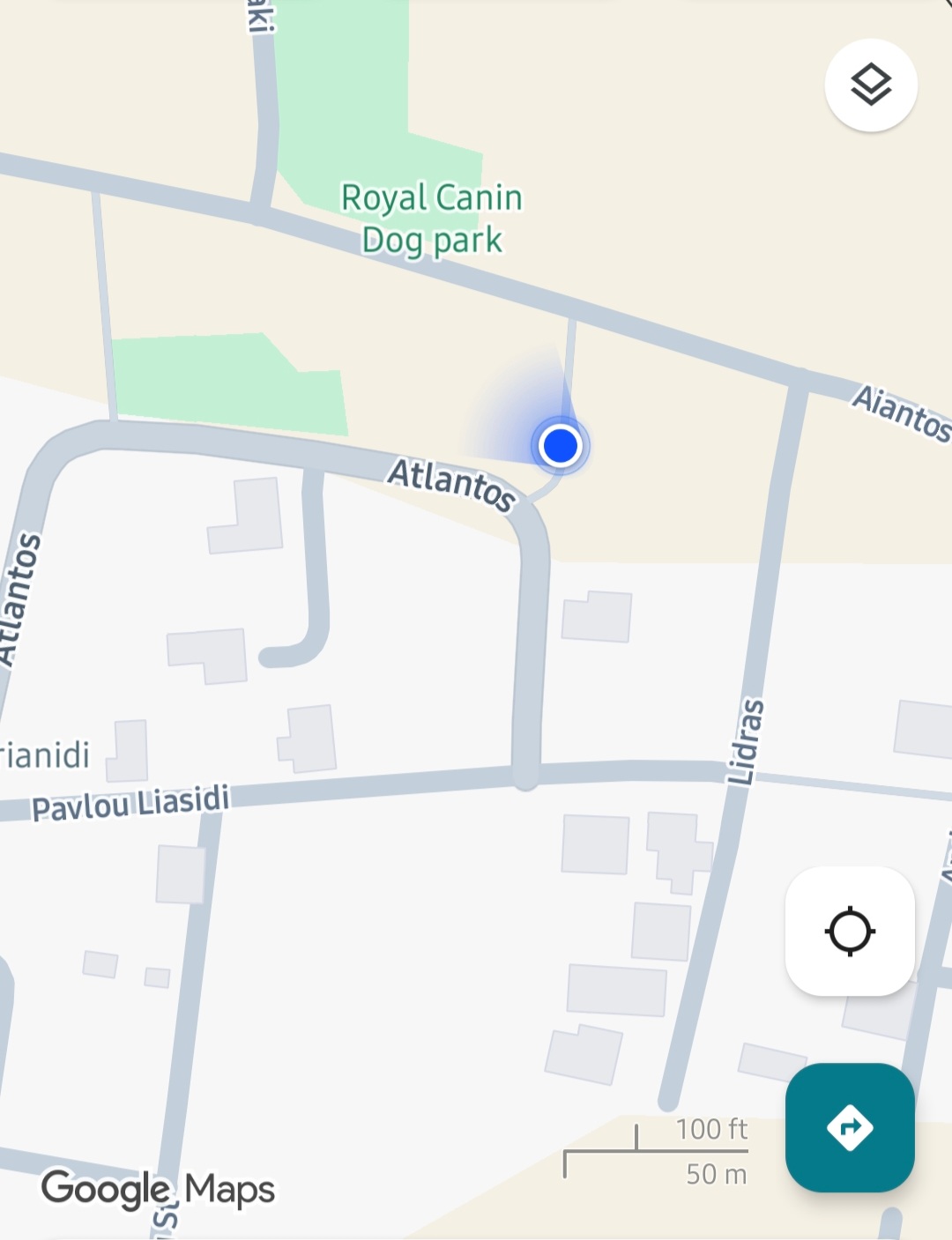Tap the Royal Canin Dog park label
Viewport: 952px width, 1240px height.
click(x=430, y=218)
